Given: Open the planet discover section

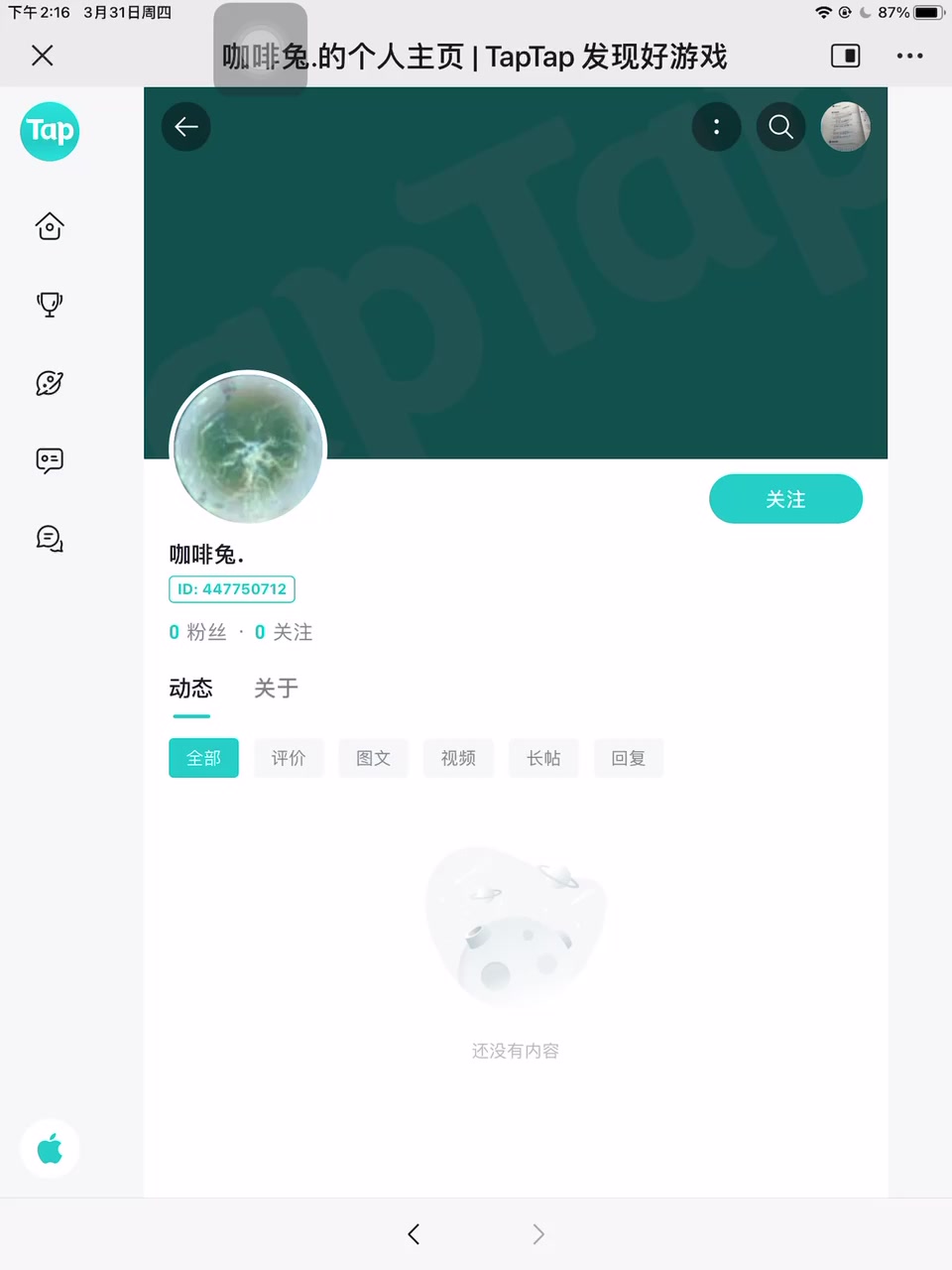Looking at the screenshot, I should 50,383.
